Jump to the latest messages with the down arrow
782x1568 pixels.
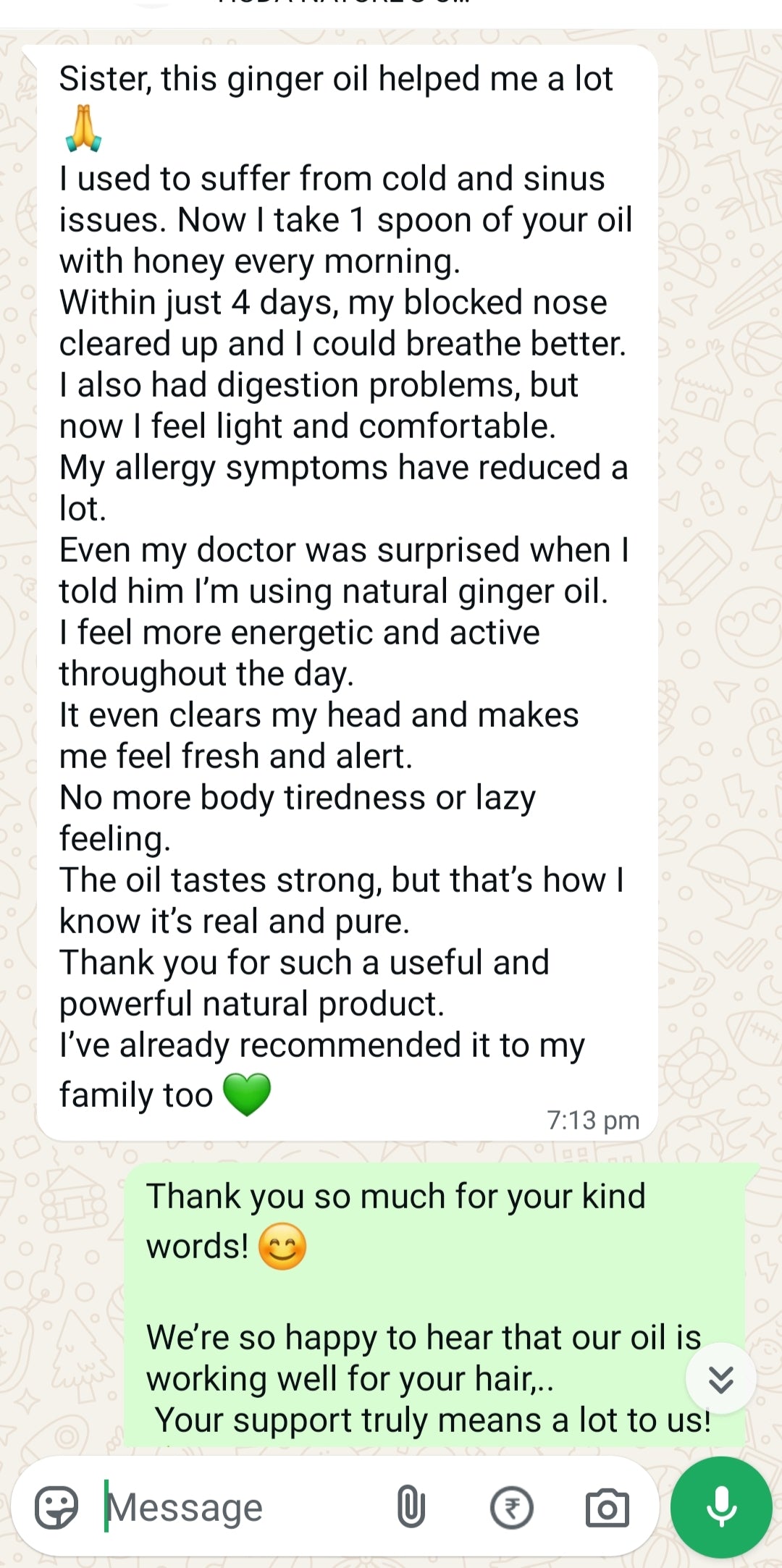point(720,1379)
